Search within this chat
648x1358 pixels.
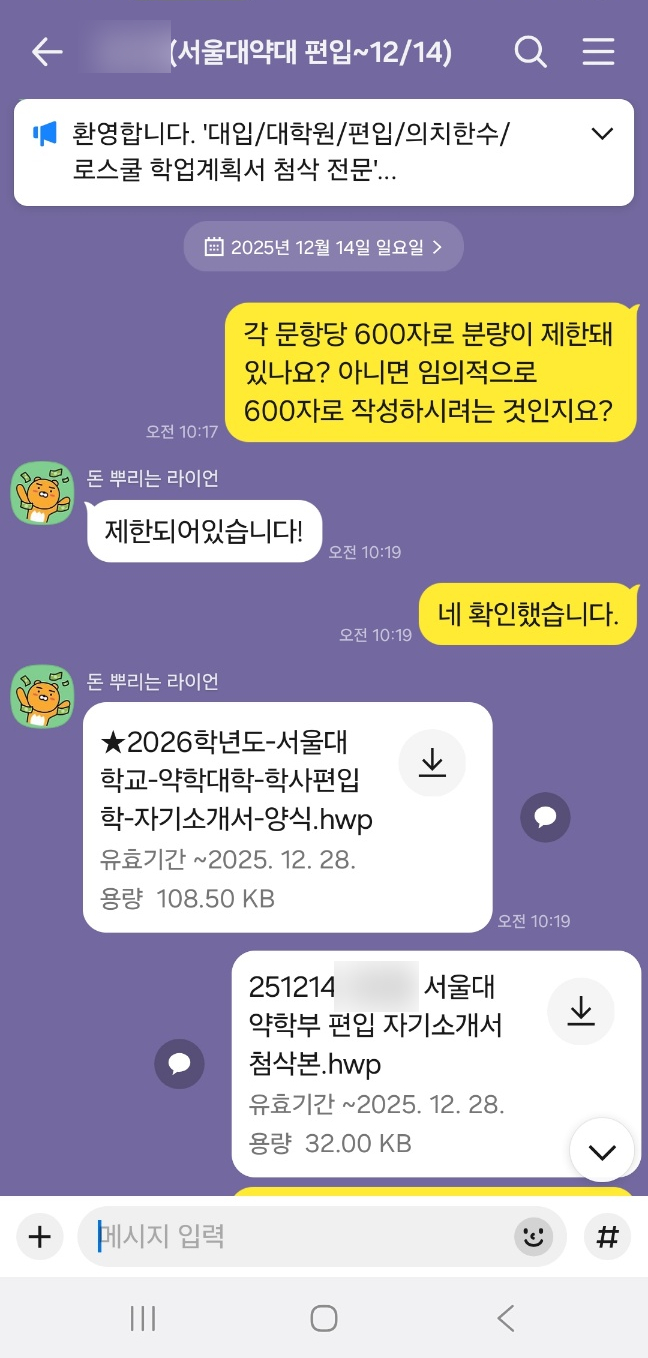tap(531, 52)
